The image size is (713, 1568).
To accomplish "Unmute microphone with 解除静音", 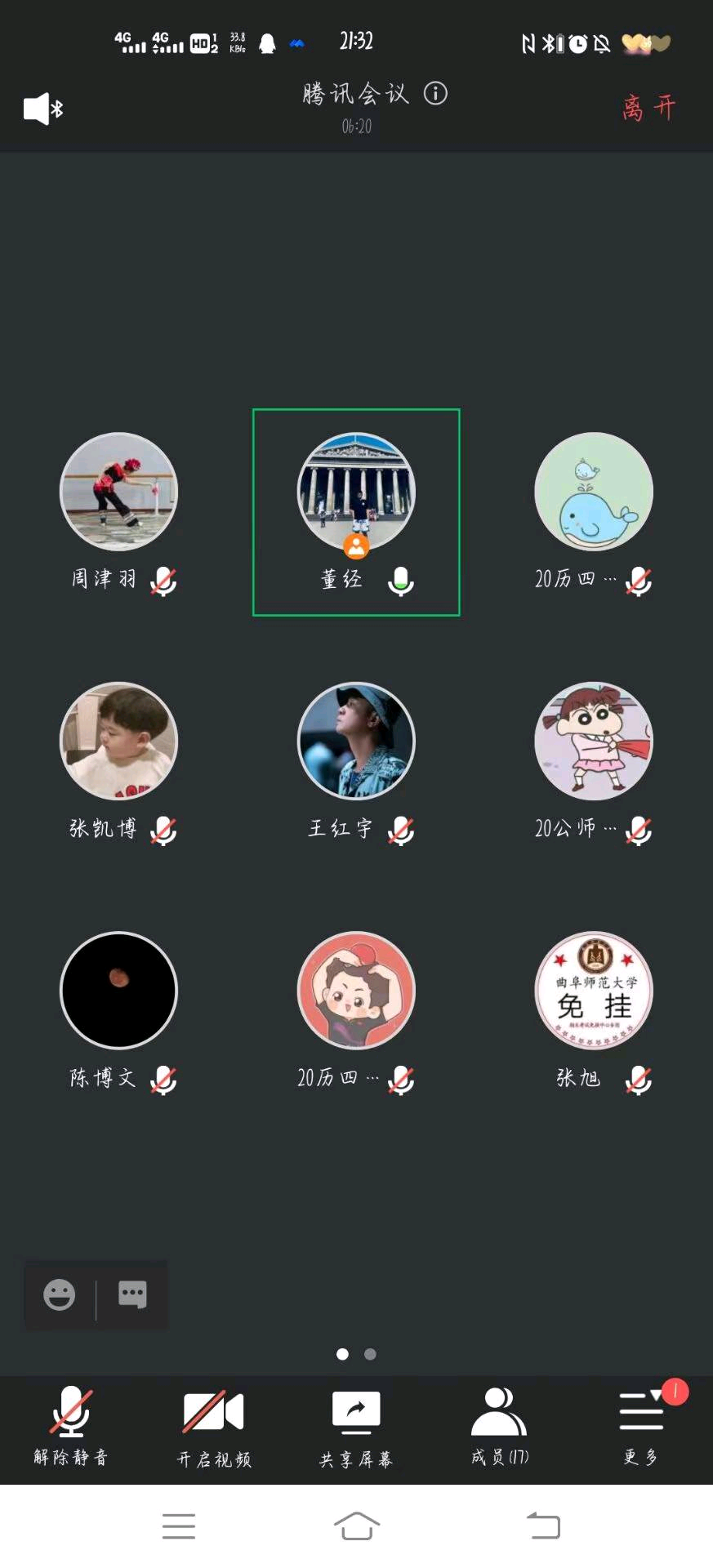I will click(x=71, y=1426).
